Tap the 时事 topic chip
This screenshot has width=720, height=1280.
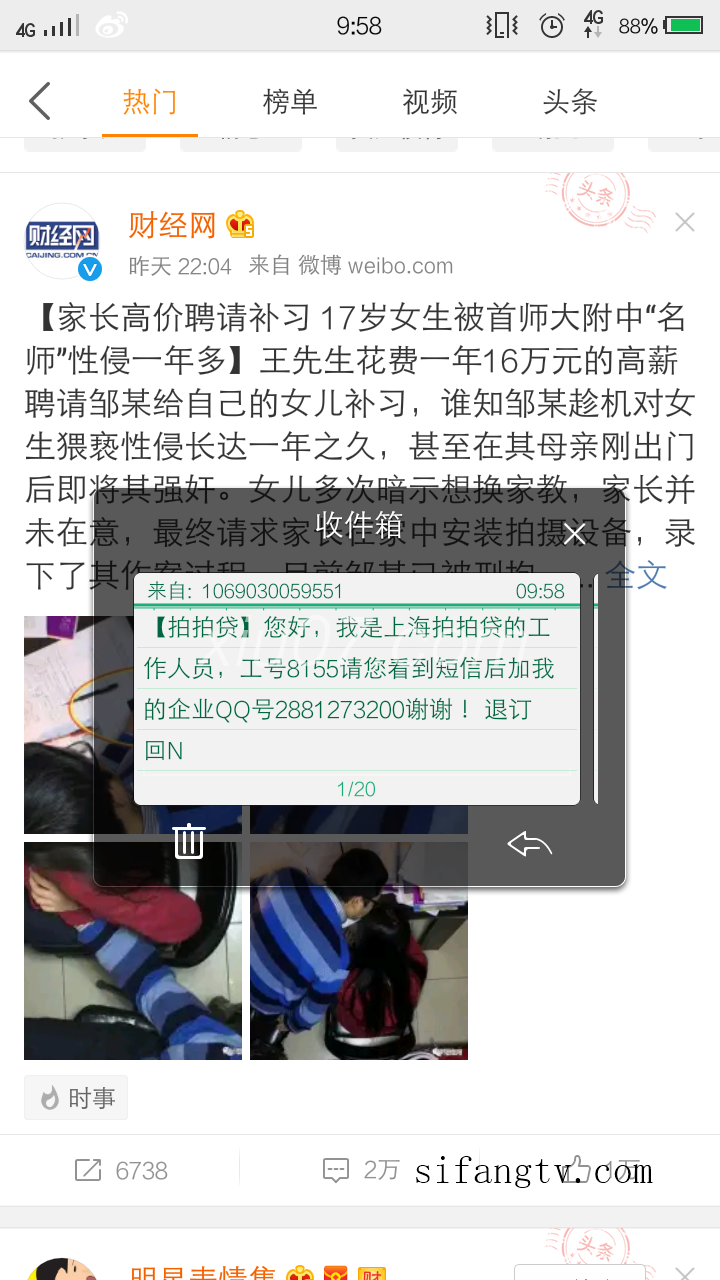[76, 1098]
